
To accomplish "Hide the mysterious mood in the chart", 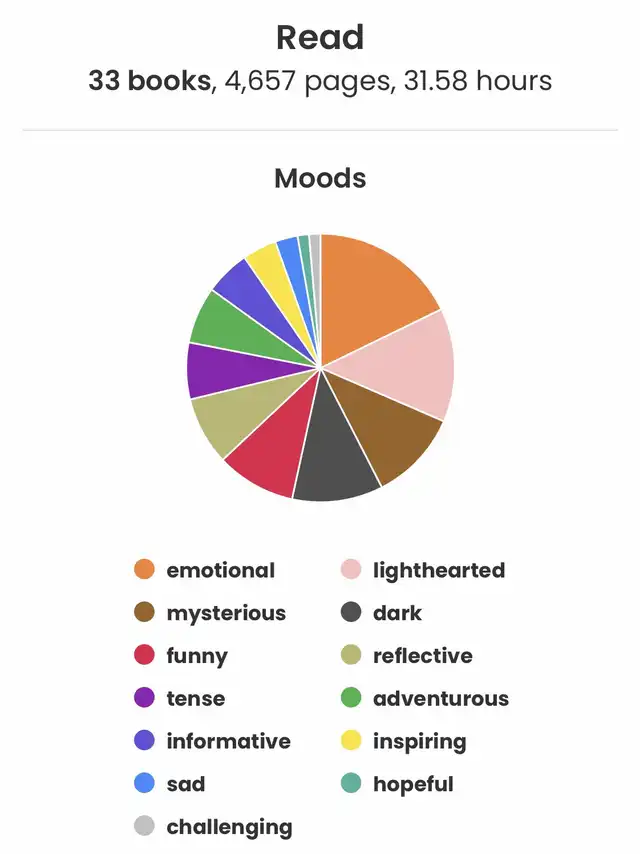I will pos(210,613).
